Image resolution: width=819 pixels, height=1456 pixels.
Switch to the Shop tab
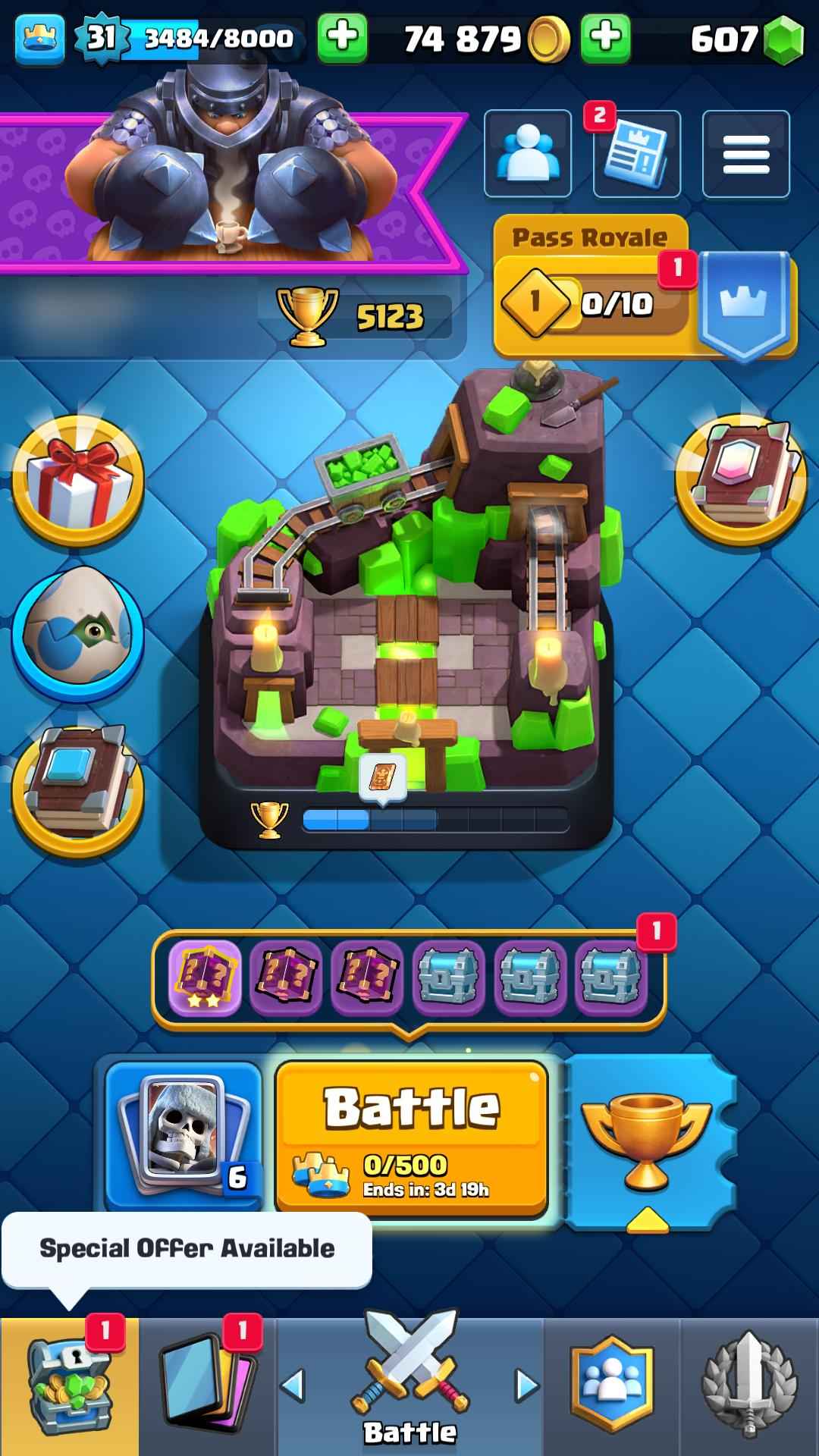tap(70, 1386)
